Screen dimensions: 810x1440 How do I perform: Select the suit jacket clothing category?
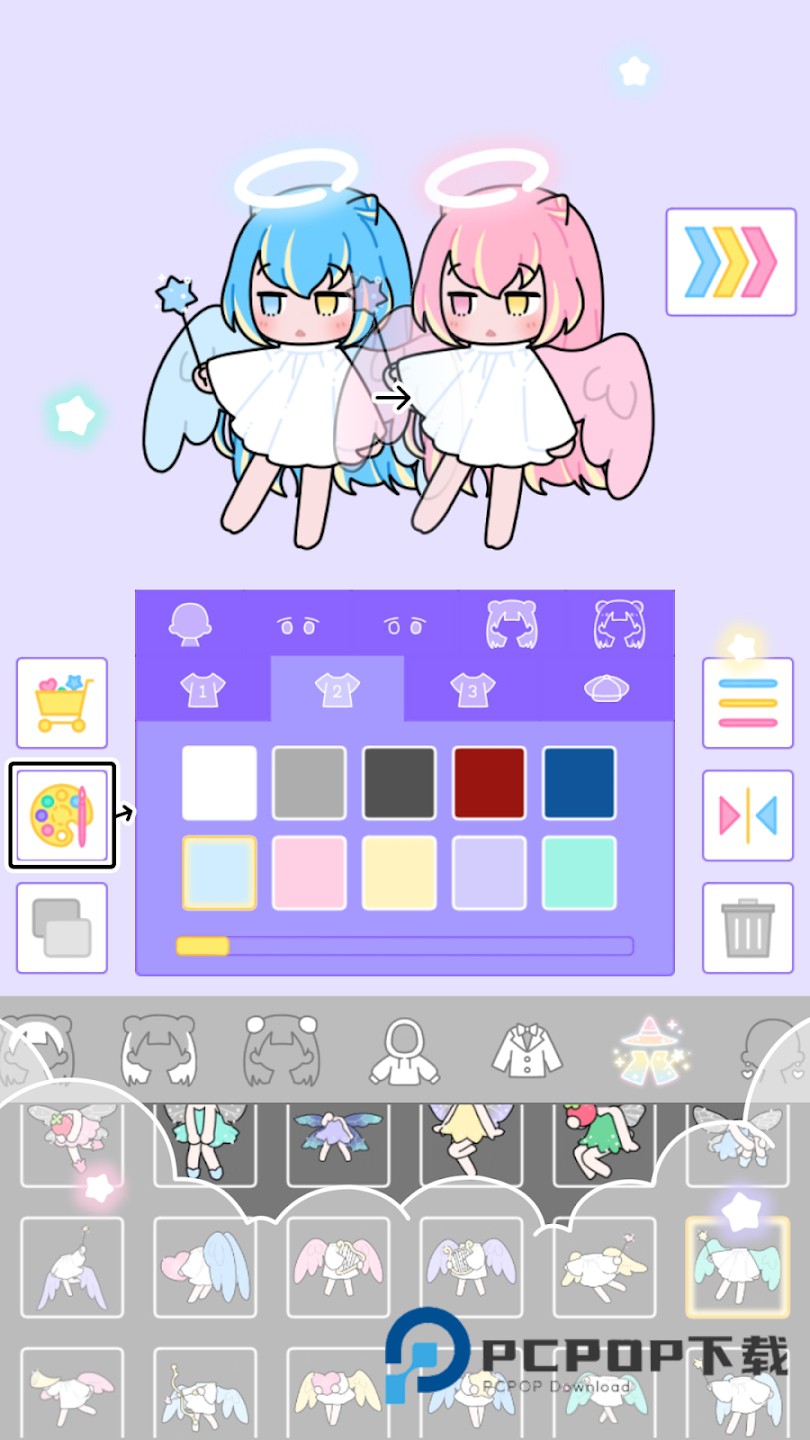coord(528,1052)
